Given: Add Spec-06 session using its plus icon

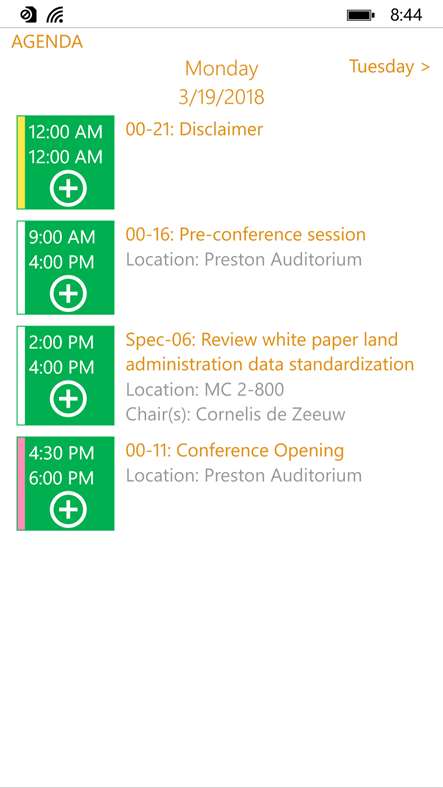Looking at the screenshot, I should tap(68, 399).
